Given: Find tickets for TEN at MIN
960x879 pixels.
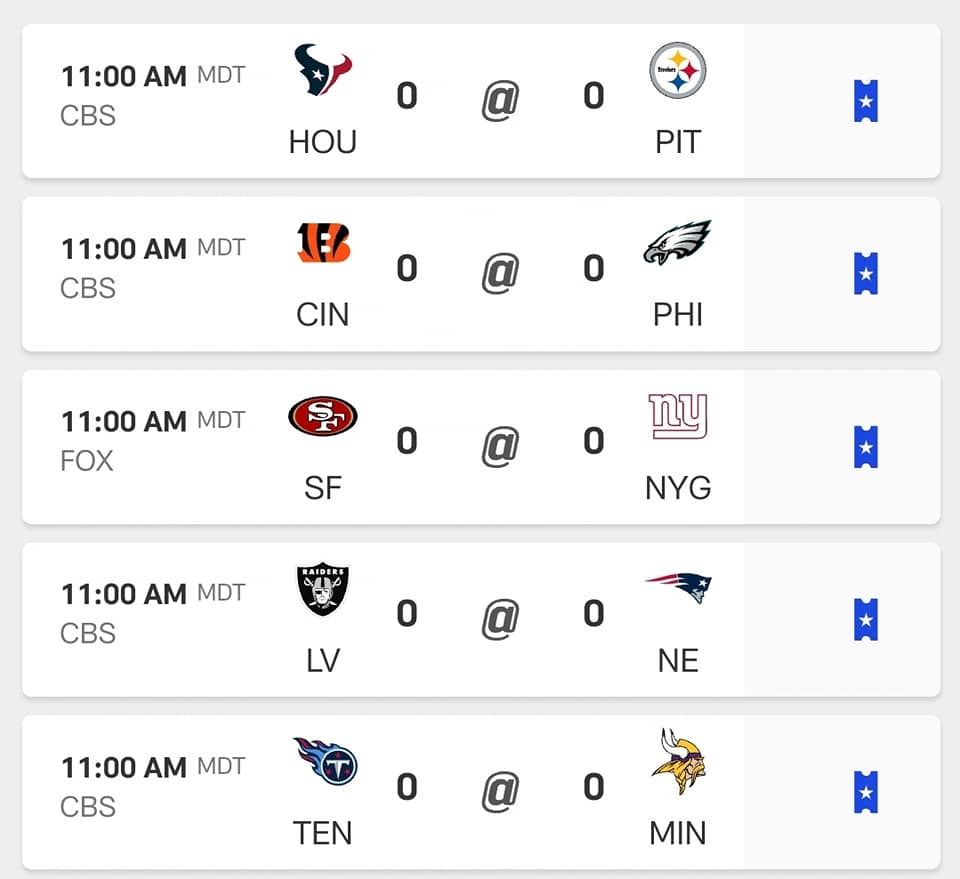Looking at the screenshot, I should pyautogui.click(x=865, y=793).
